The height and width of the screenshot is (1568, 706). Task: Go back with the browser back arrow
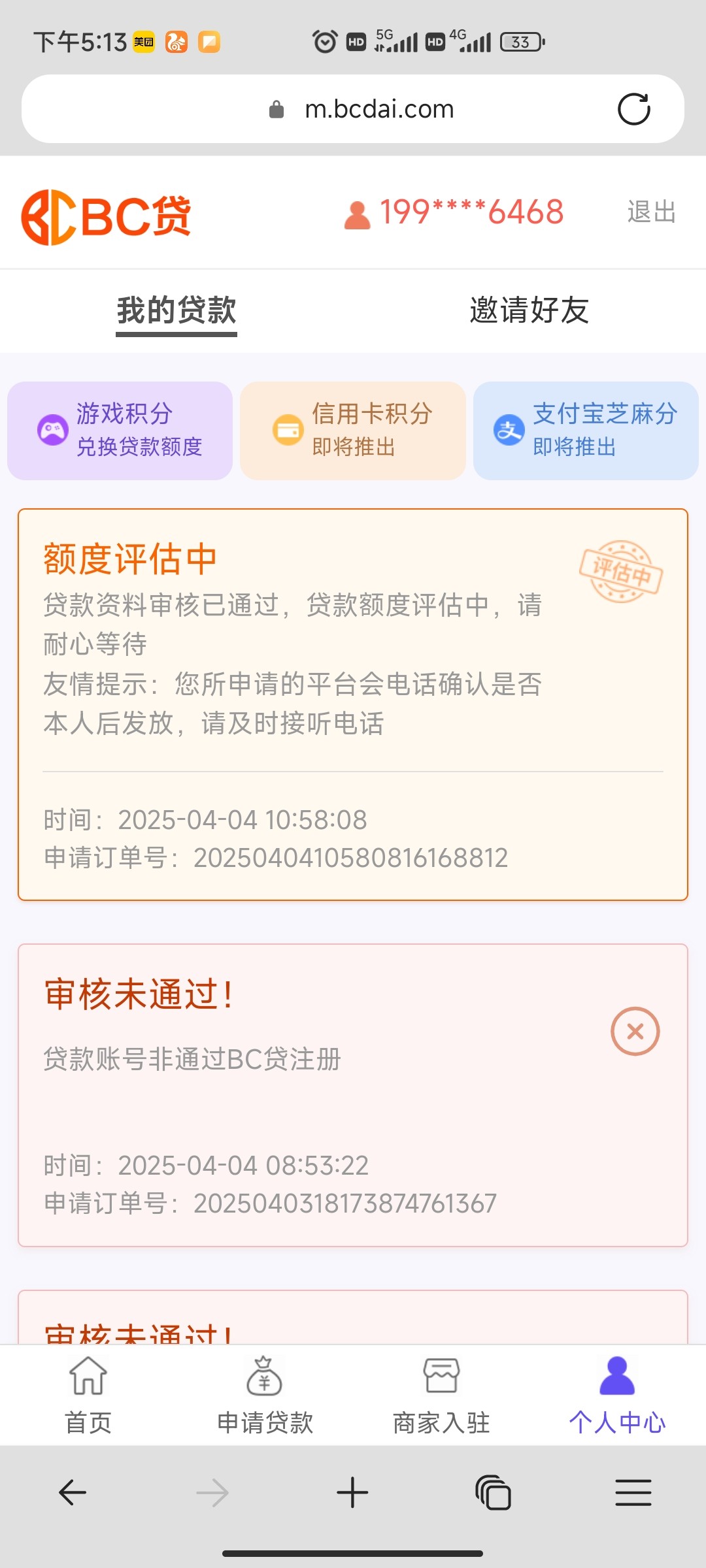[x=73, y=1493]
